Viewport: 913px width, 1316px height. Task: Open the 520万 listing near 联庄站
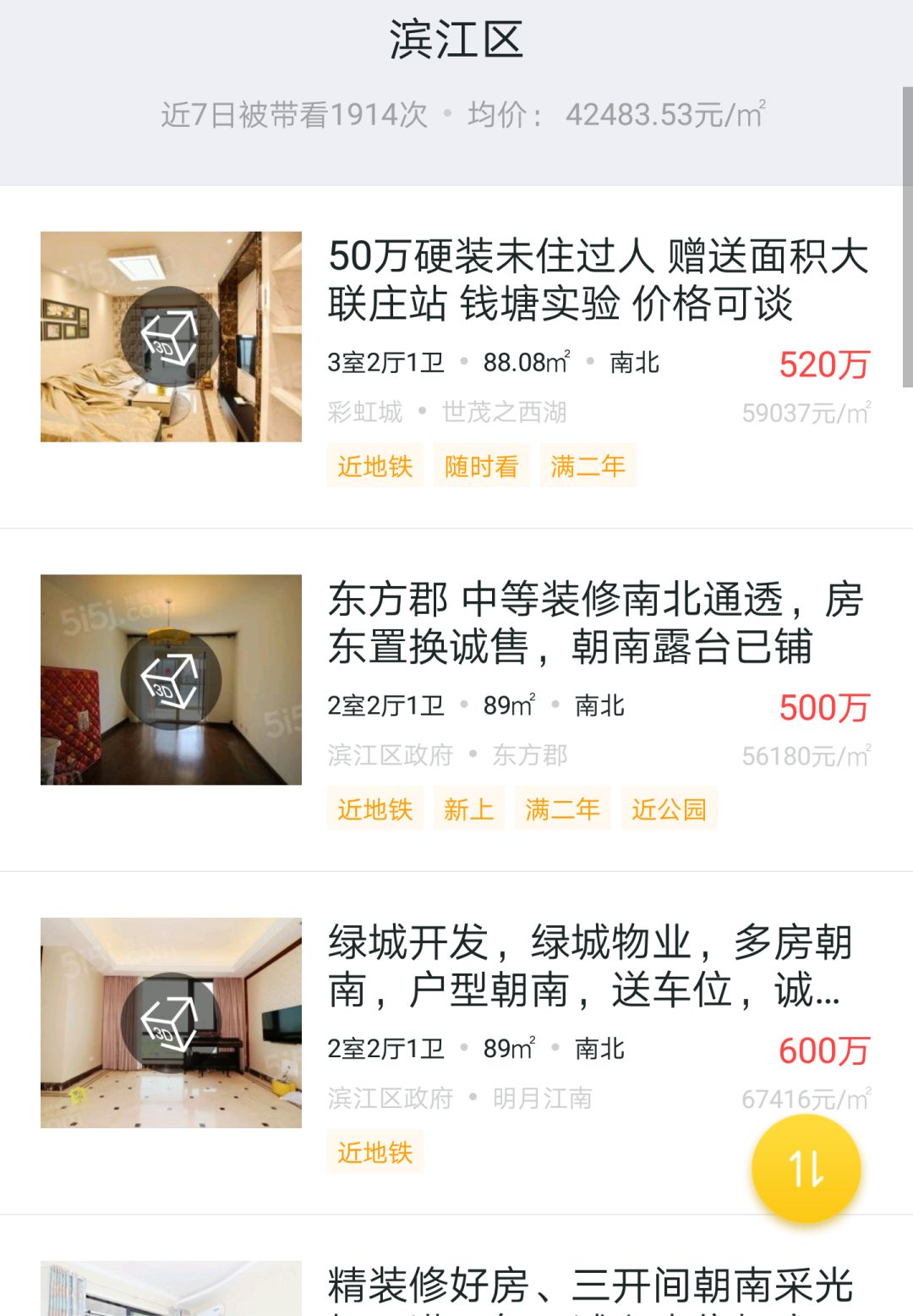pyautogui.click(x=597, y=281)
